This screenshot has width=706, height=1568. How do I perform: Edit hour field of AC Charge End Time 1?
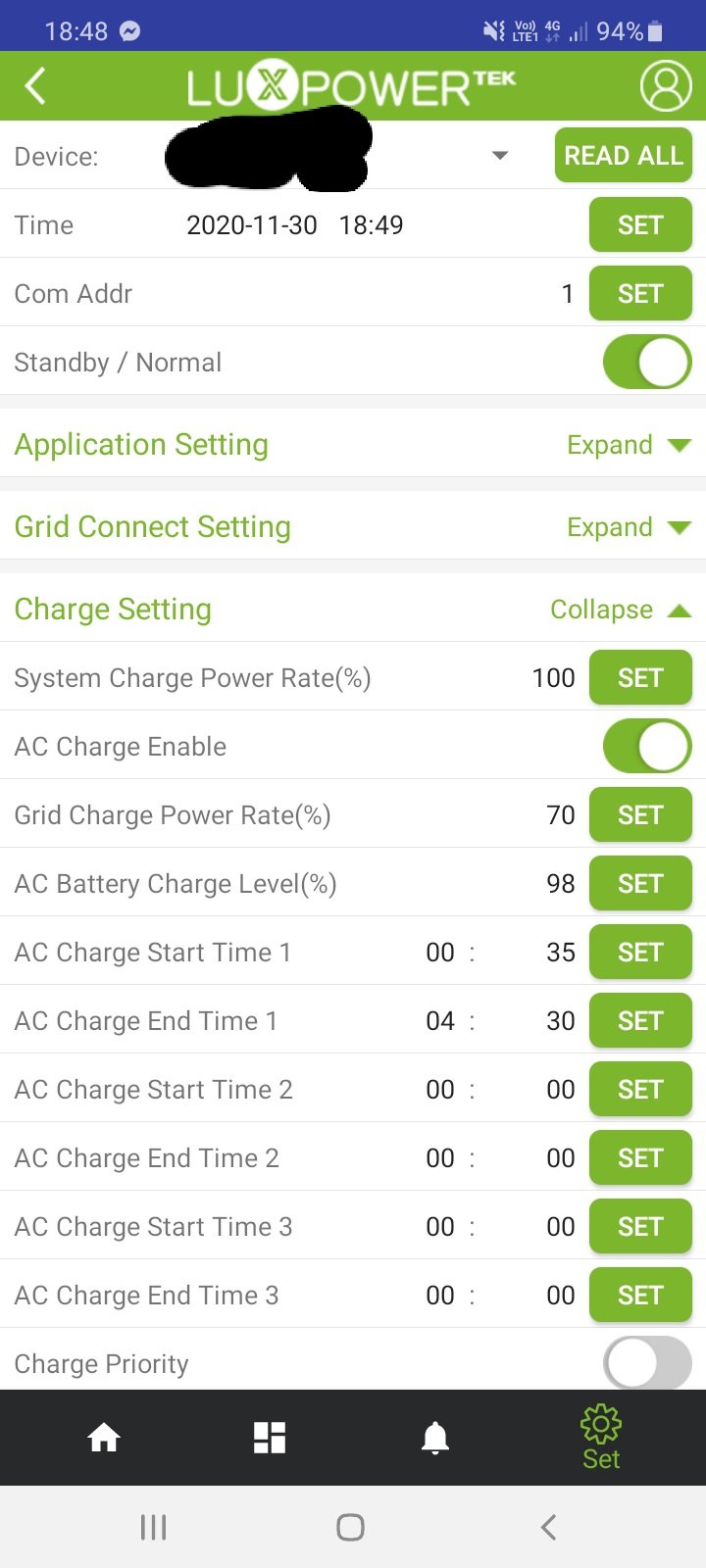click(x=440, y=1021)
